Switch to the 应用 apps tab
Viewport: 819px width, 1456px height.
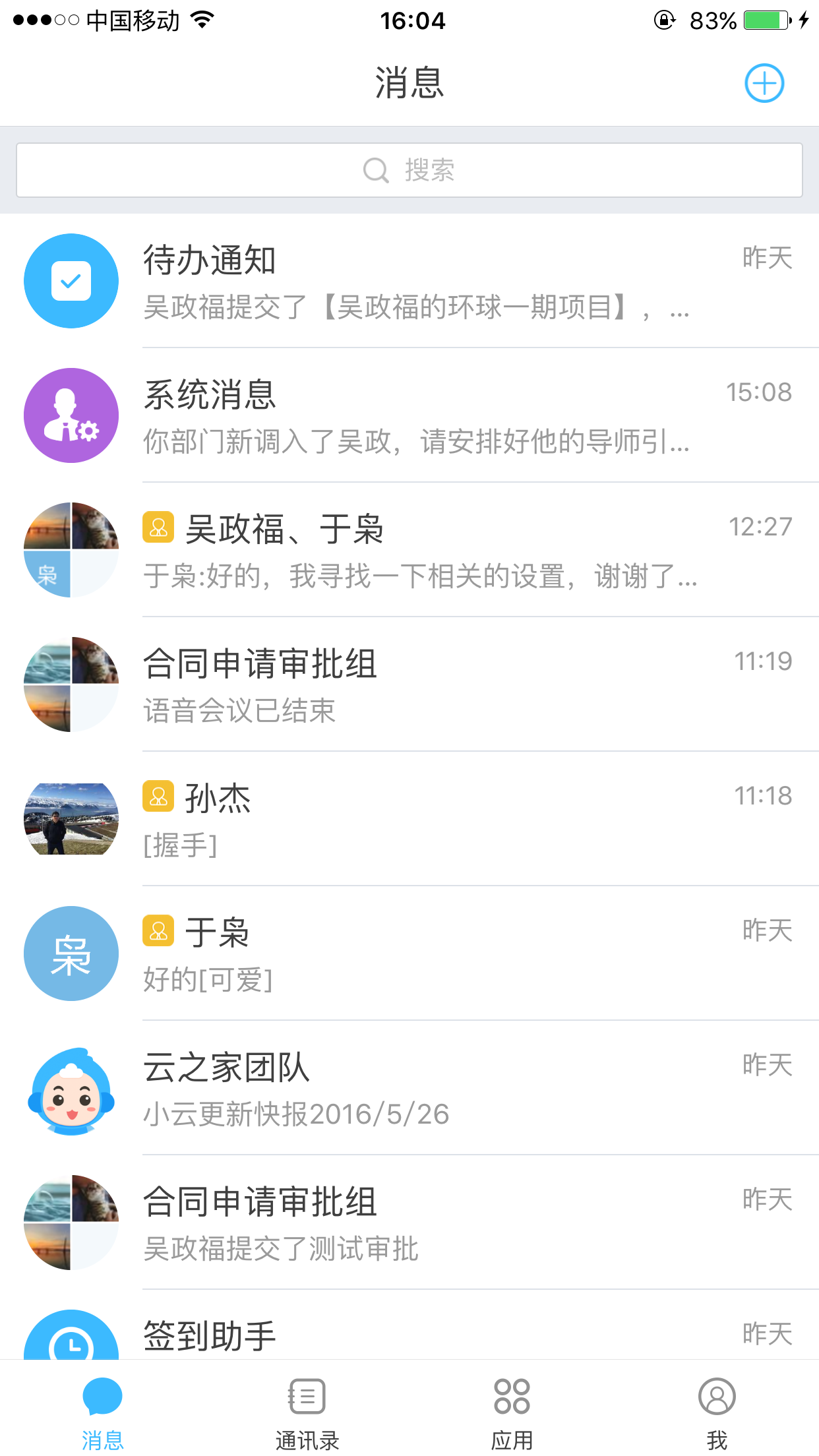(512, 1412)
